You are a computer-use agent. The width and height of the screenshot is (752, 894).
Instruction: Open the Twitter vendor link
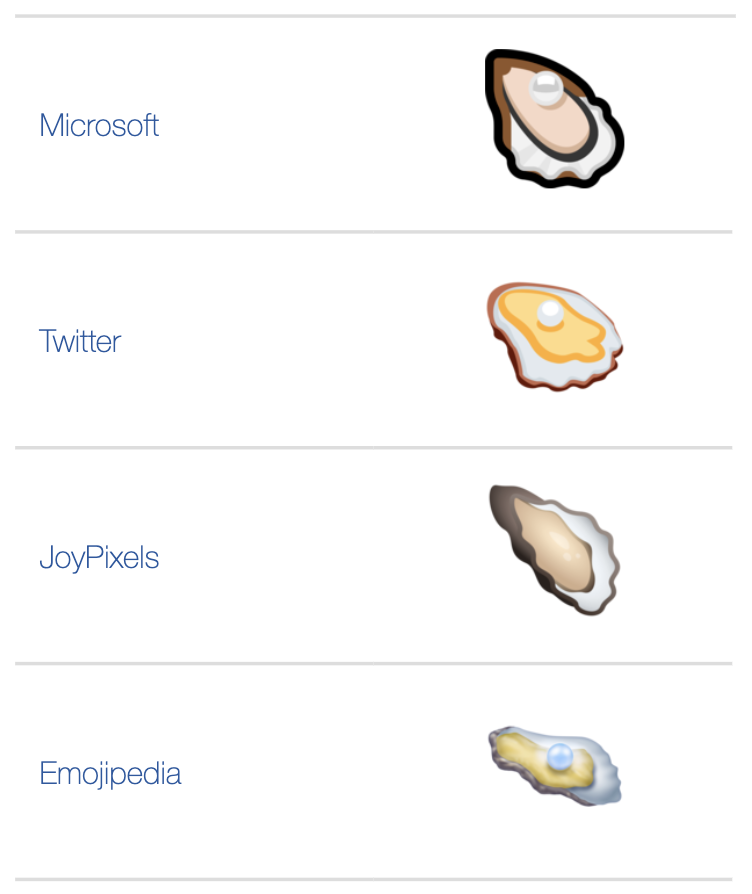80,341
